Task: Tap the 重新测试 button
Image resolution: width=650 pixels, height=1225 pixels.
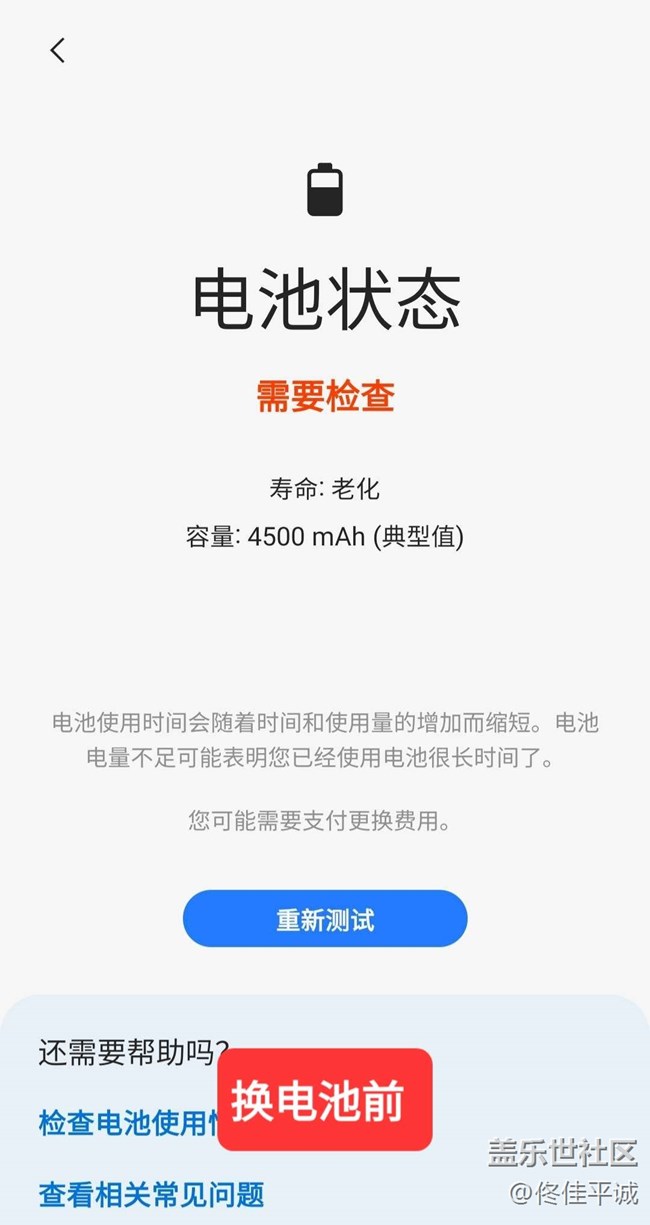Action: [325, 919]
